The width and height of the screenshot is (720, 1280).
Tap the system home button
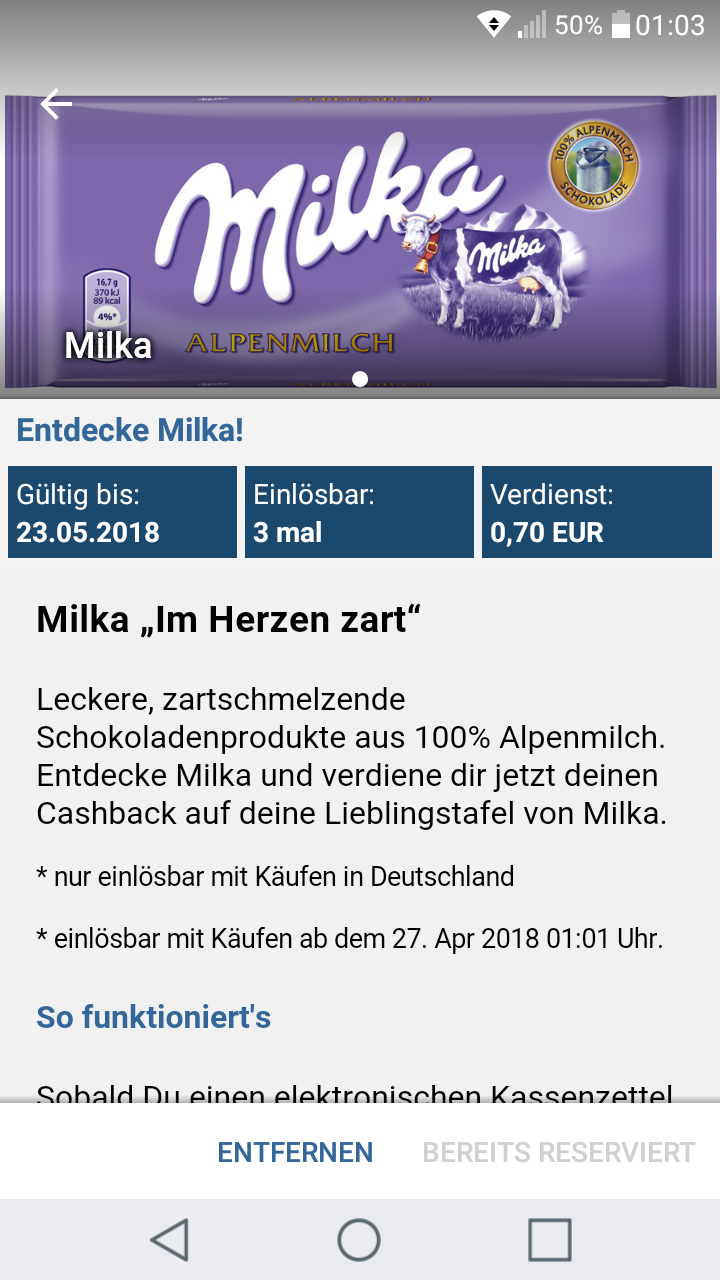[359, 1240]
